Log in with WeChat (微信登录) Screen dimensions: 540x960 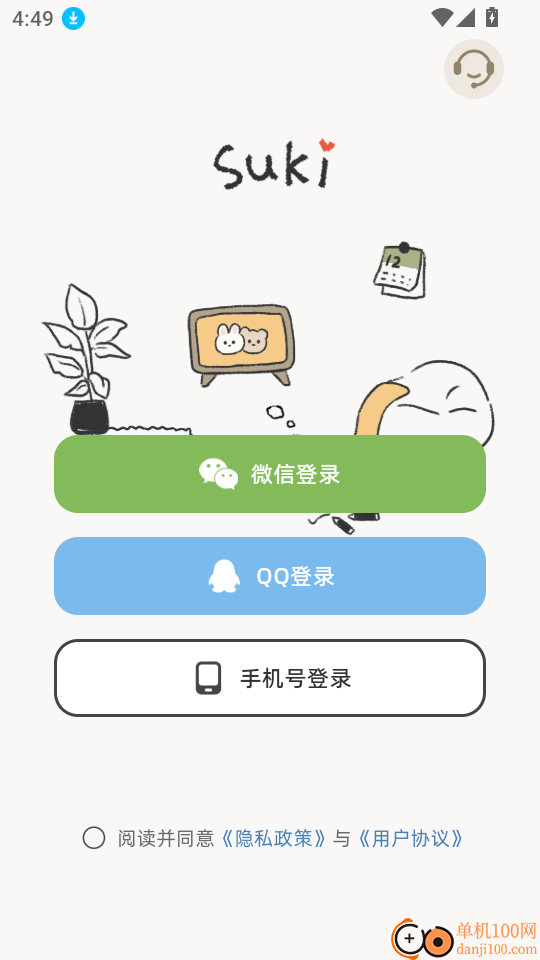[270, 474]
